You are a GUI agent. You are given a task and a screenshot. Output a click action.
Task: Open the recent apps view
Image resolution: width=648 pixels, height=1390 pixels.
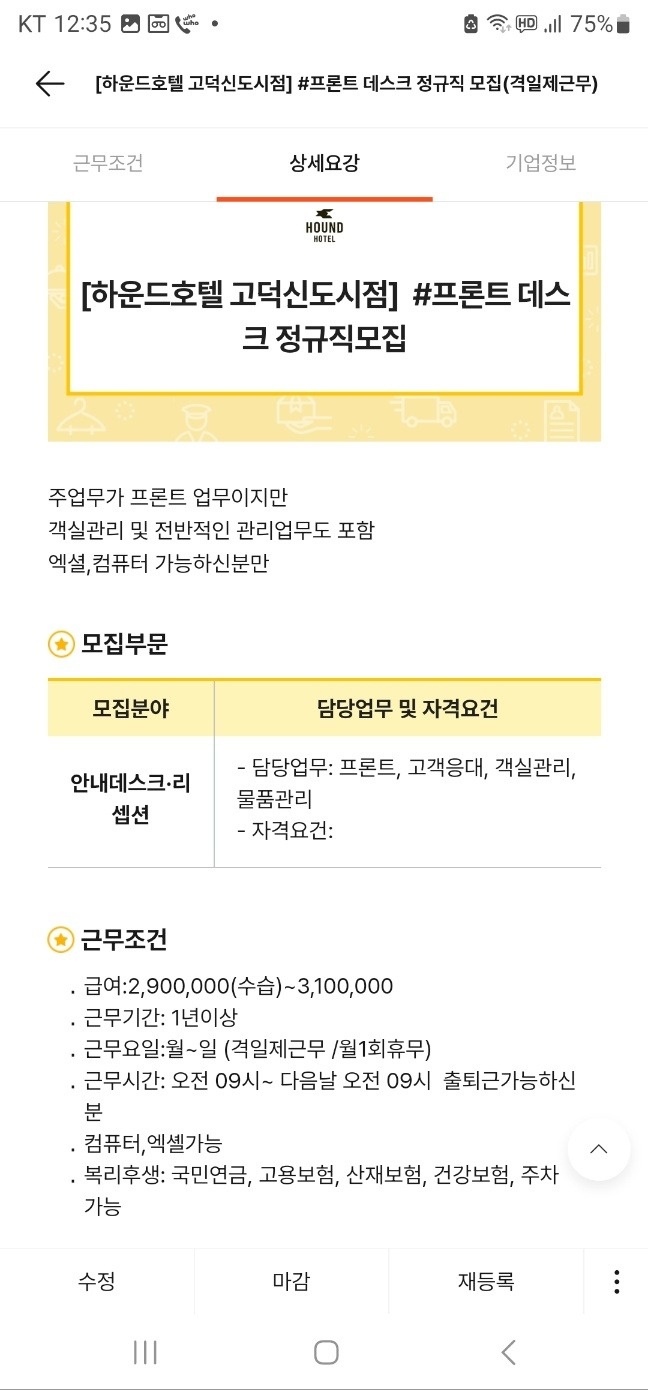pos(145,1352)
